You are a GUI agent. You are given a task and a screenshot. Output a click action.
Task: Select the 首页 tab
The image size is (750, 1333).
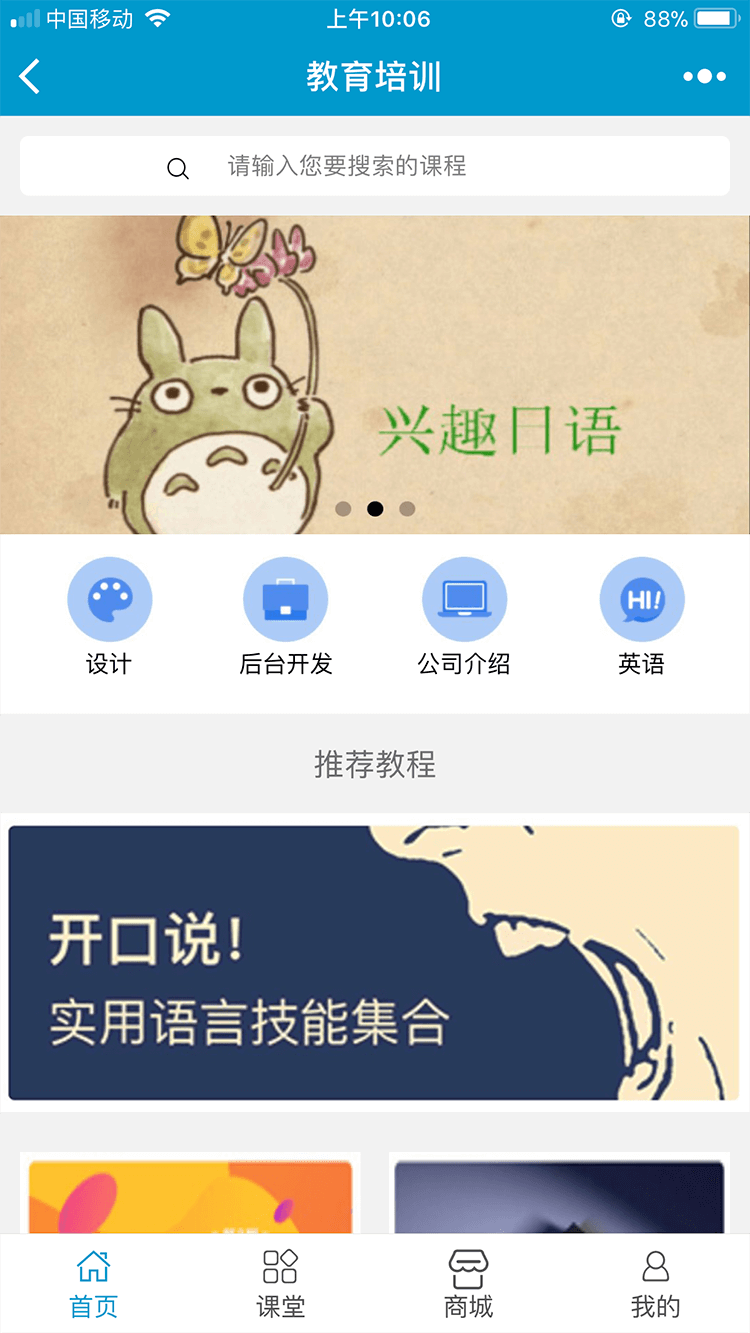tap(93, 1284)
